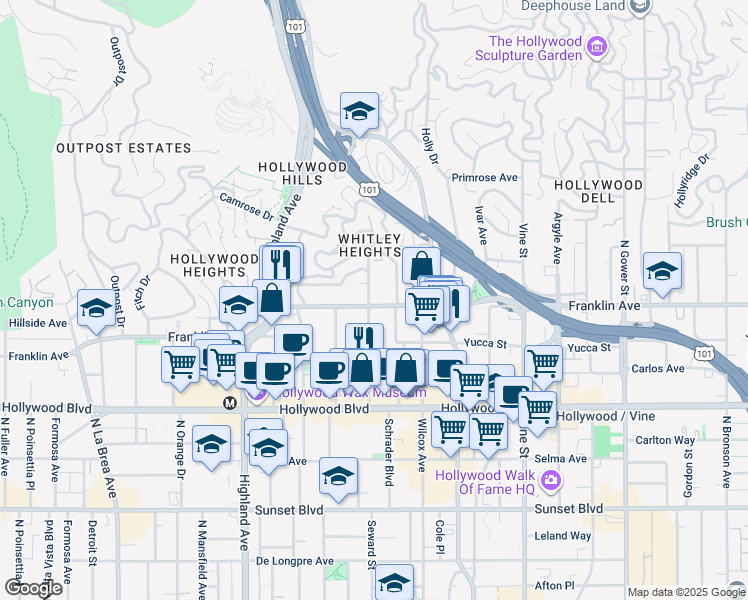Select the school marker by N Gower St
Viewport: 748px width, 600px height.
(x=662, y=270)
